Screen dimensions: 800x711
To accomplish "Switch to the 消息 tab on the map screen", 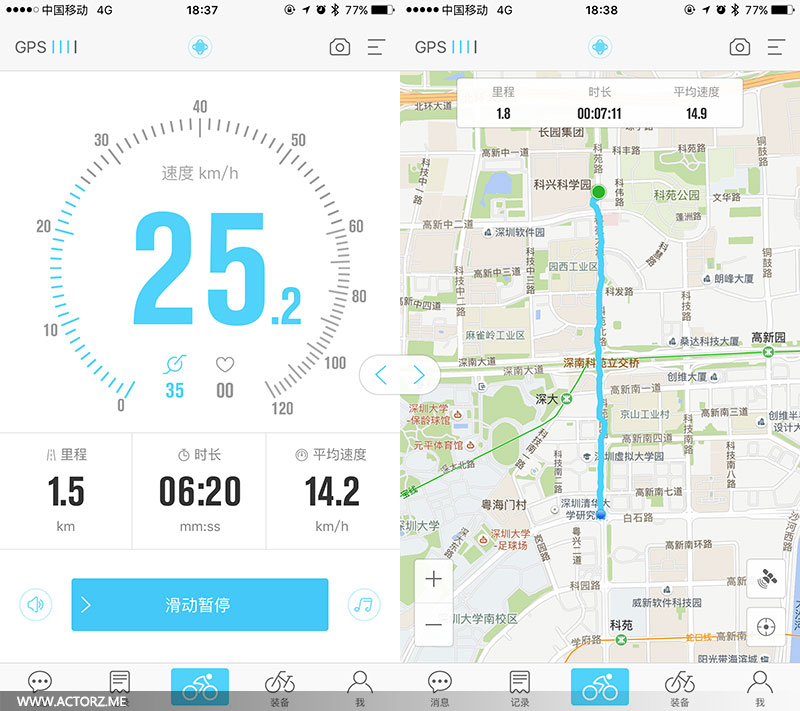I will pyautogui.click(x=440, y=687).
